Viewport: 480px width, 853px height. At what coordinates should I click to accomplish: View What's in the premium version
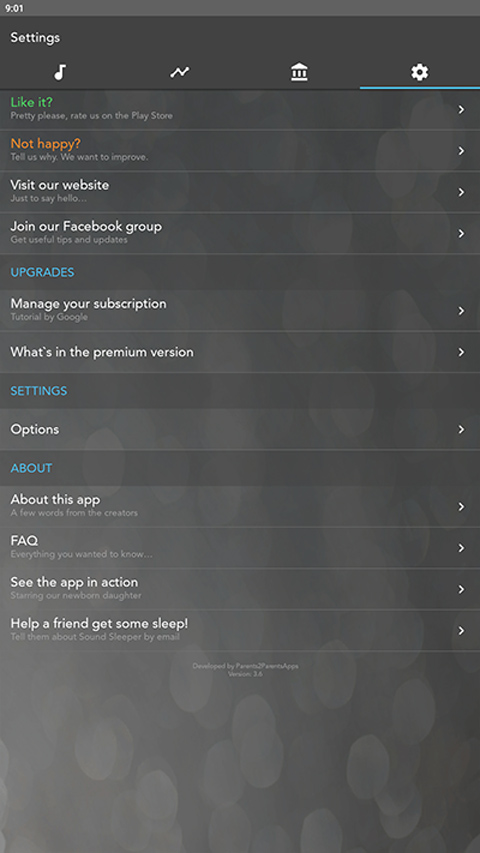[x=240, y=352]
